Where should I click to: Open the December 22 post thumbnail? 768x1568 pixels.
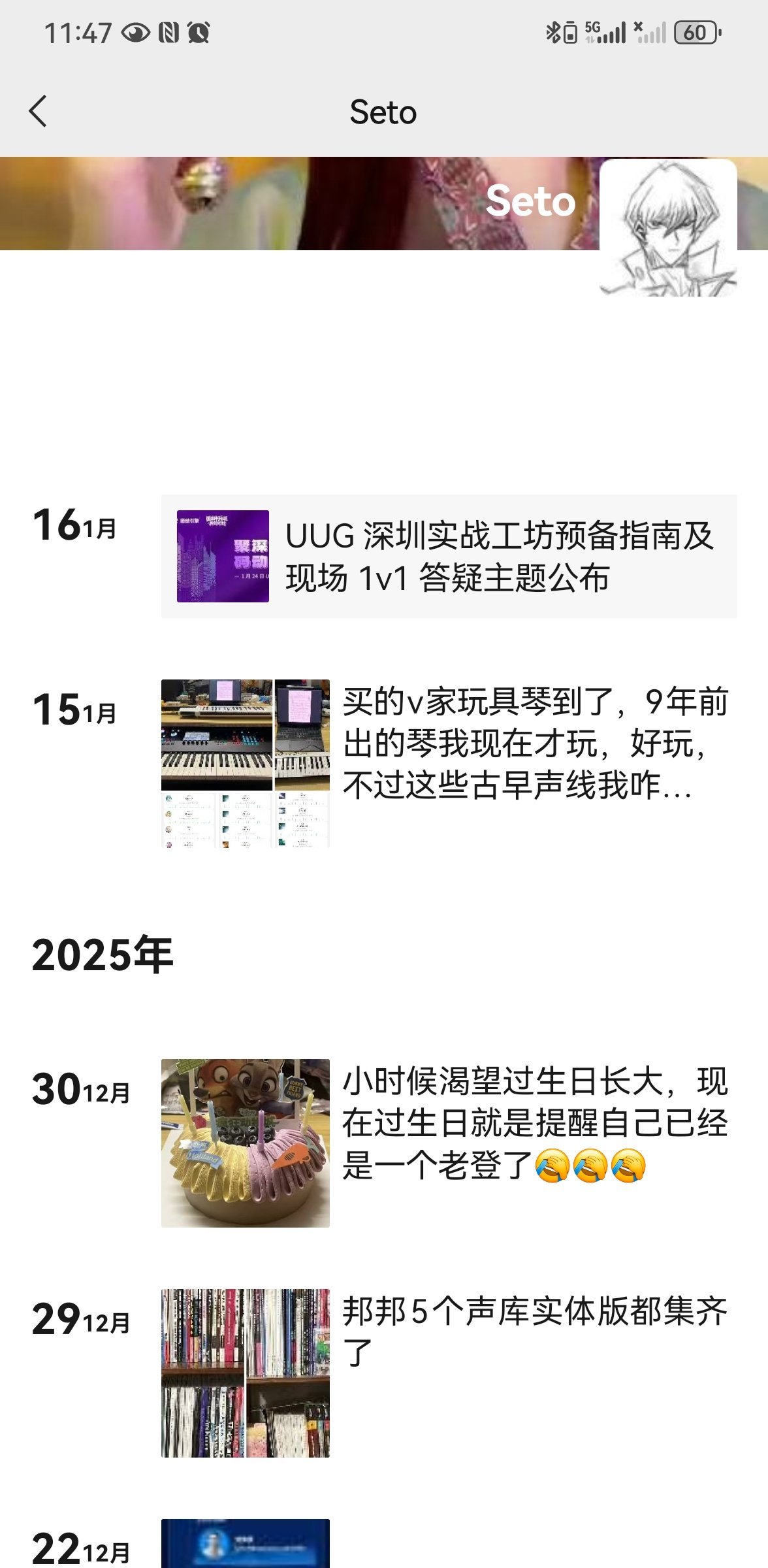pyautogui.click(x=245, y=1543)
